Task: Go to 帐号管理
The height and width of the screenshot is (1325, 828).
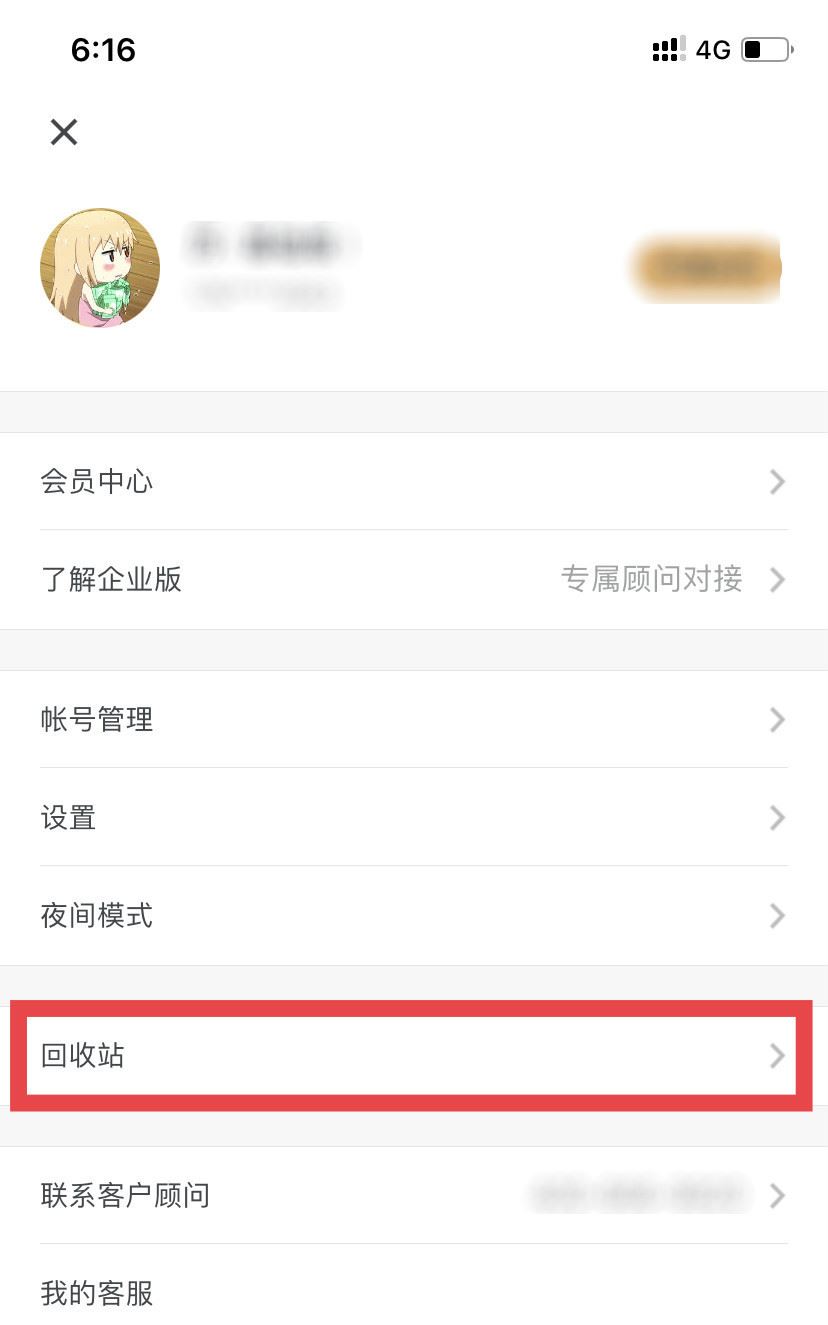Action: point(414,719)
